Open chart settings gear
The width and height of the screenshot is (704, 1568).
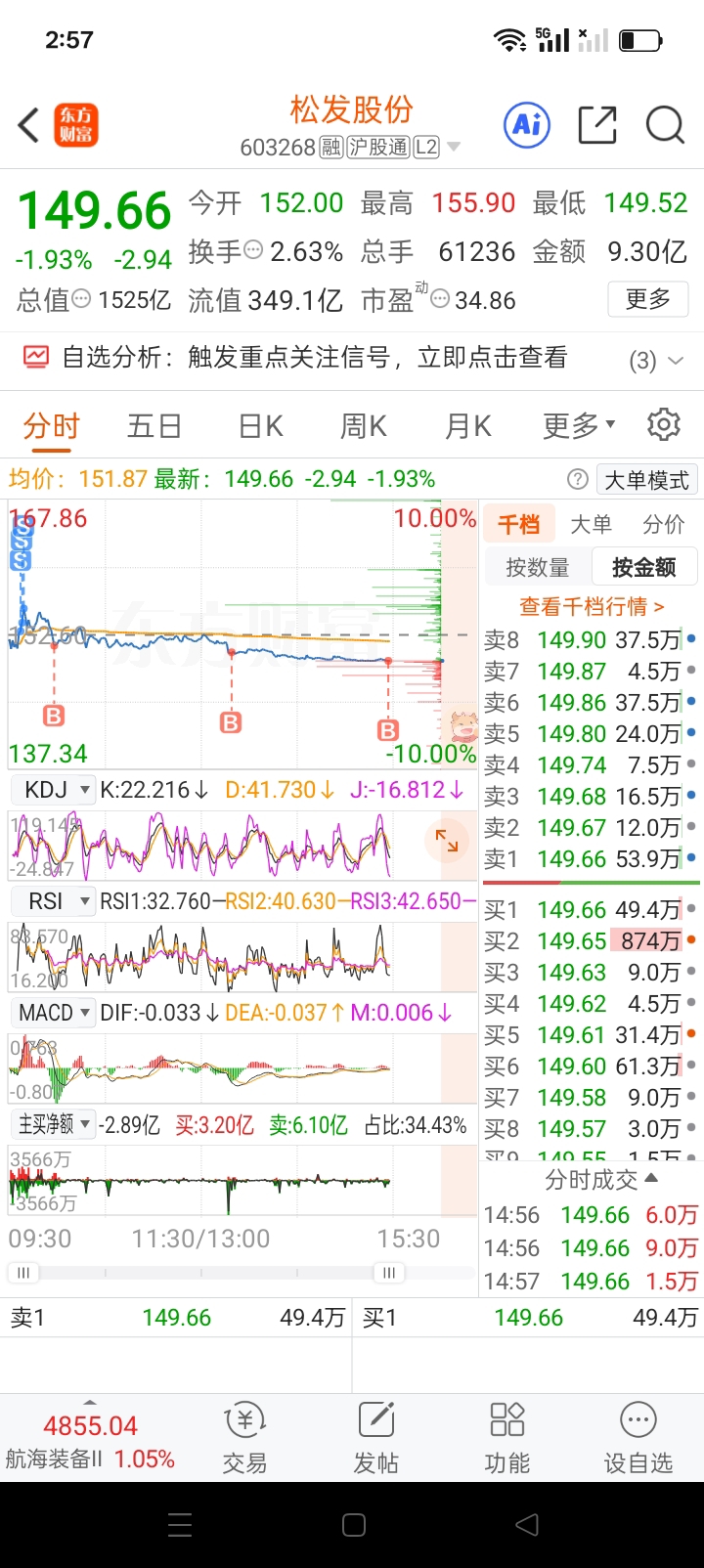click(x=664, y=424)
